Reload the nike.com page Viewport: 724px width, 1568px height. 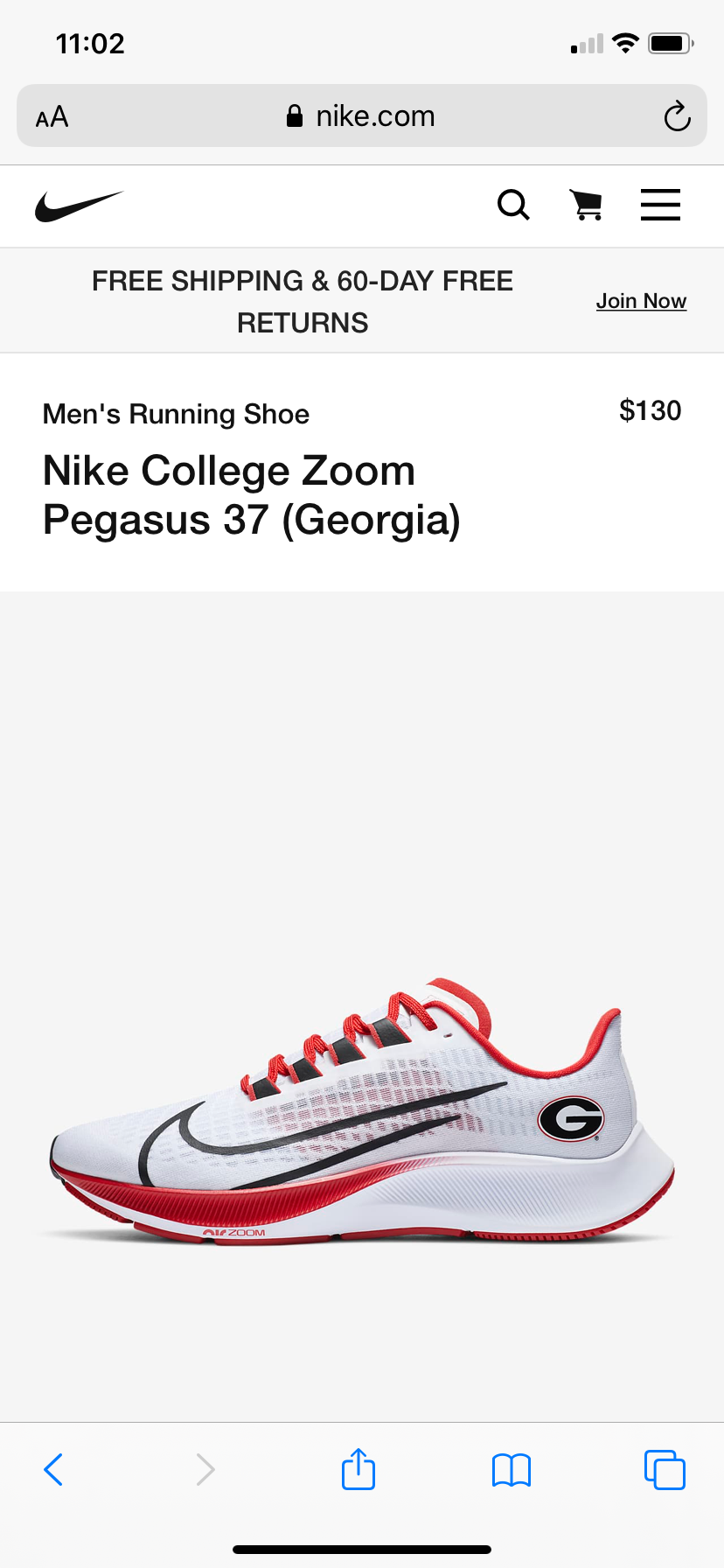coord(677,115)
